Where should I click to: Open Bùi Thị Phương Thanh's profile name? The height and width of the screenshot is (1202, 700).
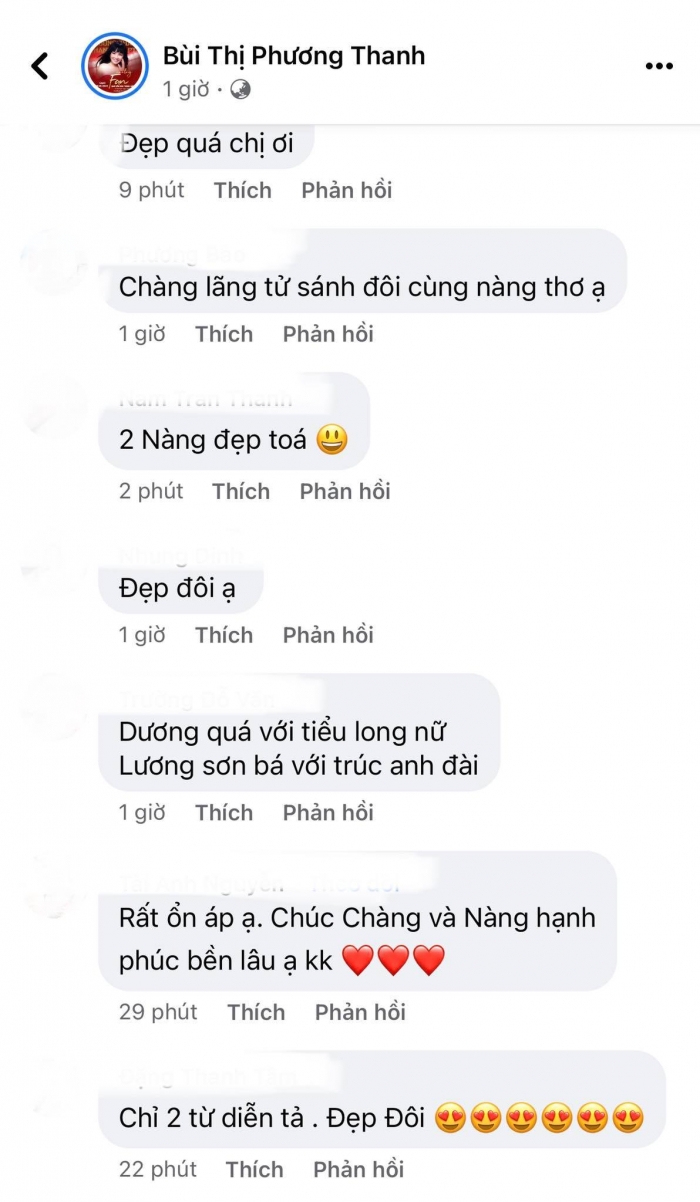pyautogui.click(x=294, y=56)
